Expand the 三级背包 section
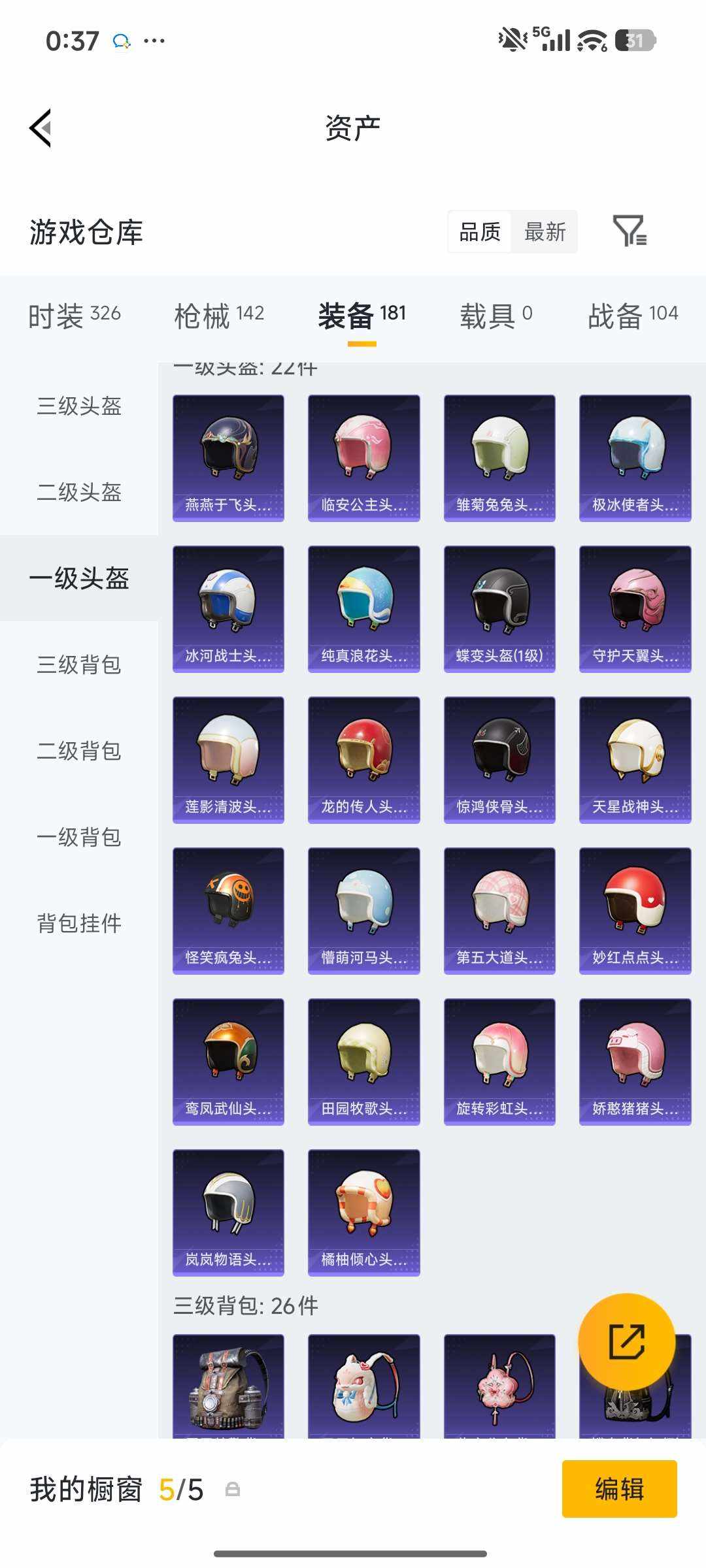706x1568 pixels. (x=78, y=666)
